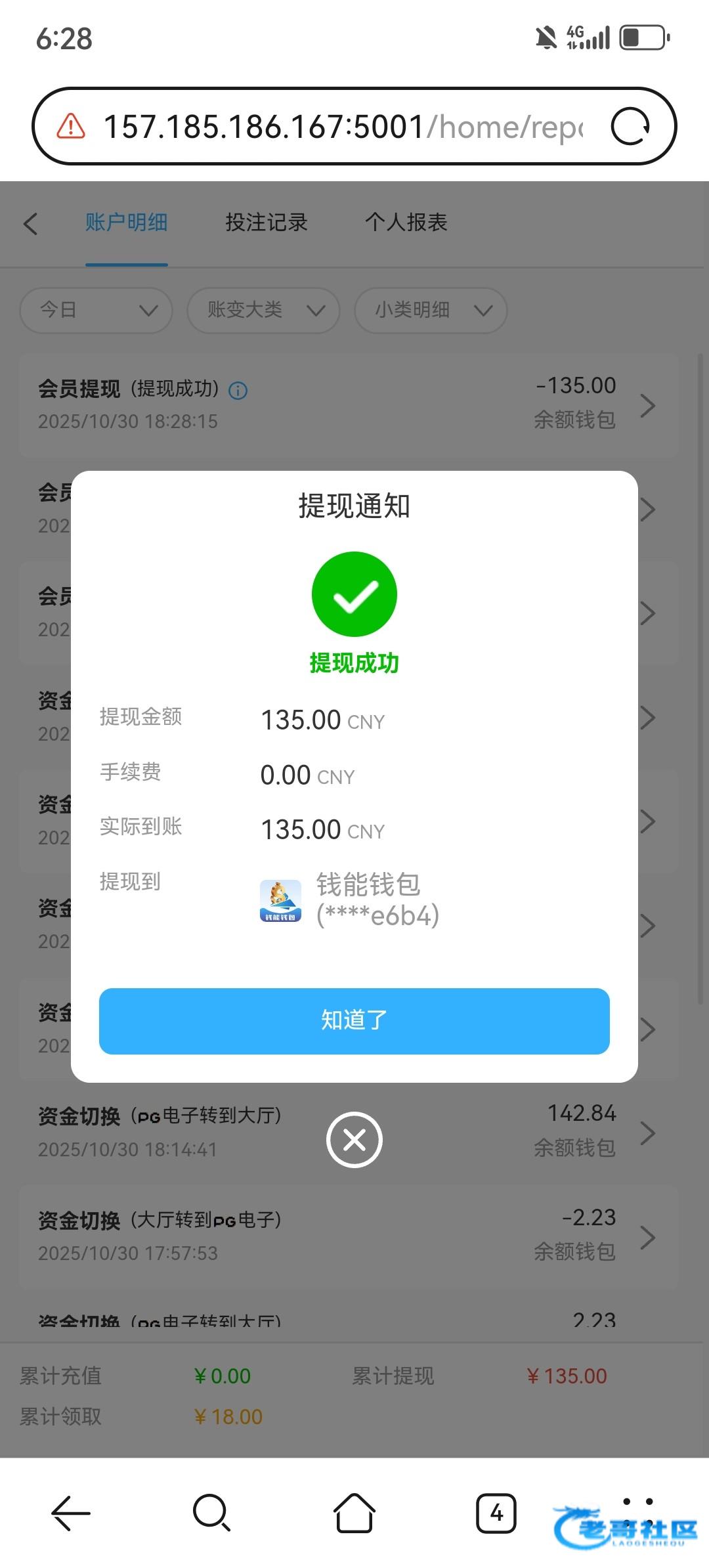This screenshot has height=1568, width=709.
Task: Go back using the browser's back arrow
Action: pyautogui.click(x=71, y=1513)
